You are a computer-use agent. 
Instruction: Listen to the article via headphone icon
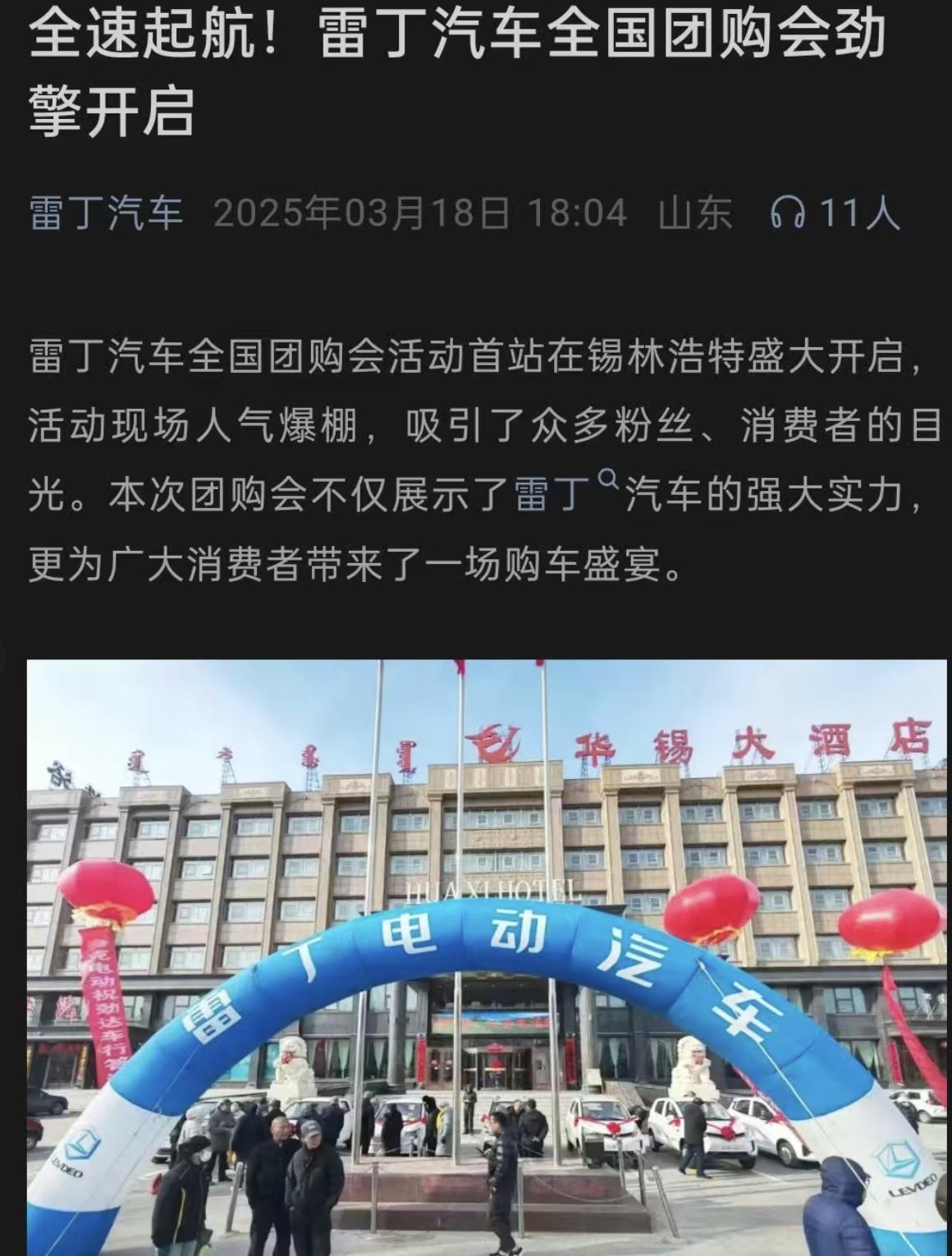click(x=787, y=213)
